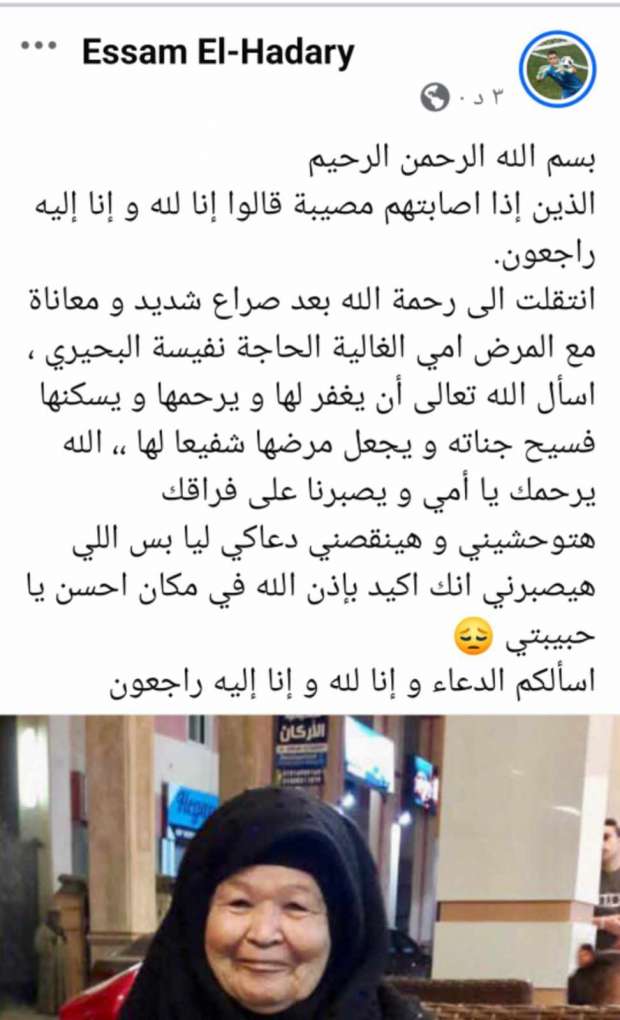Open Essam El-Hadary's profile picture

tap(557, 69)
